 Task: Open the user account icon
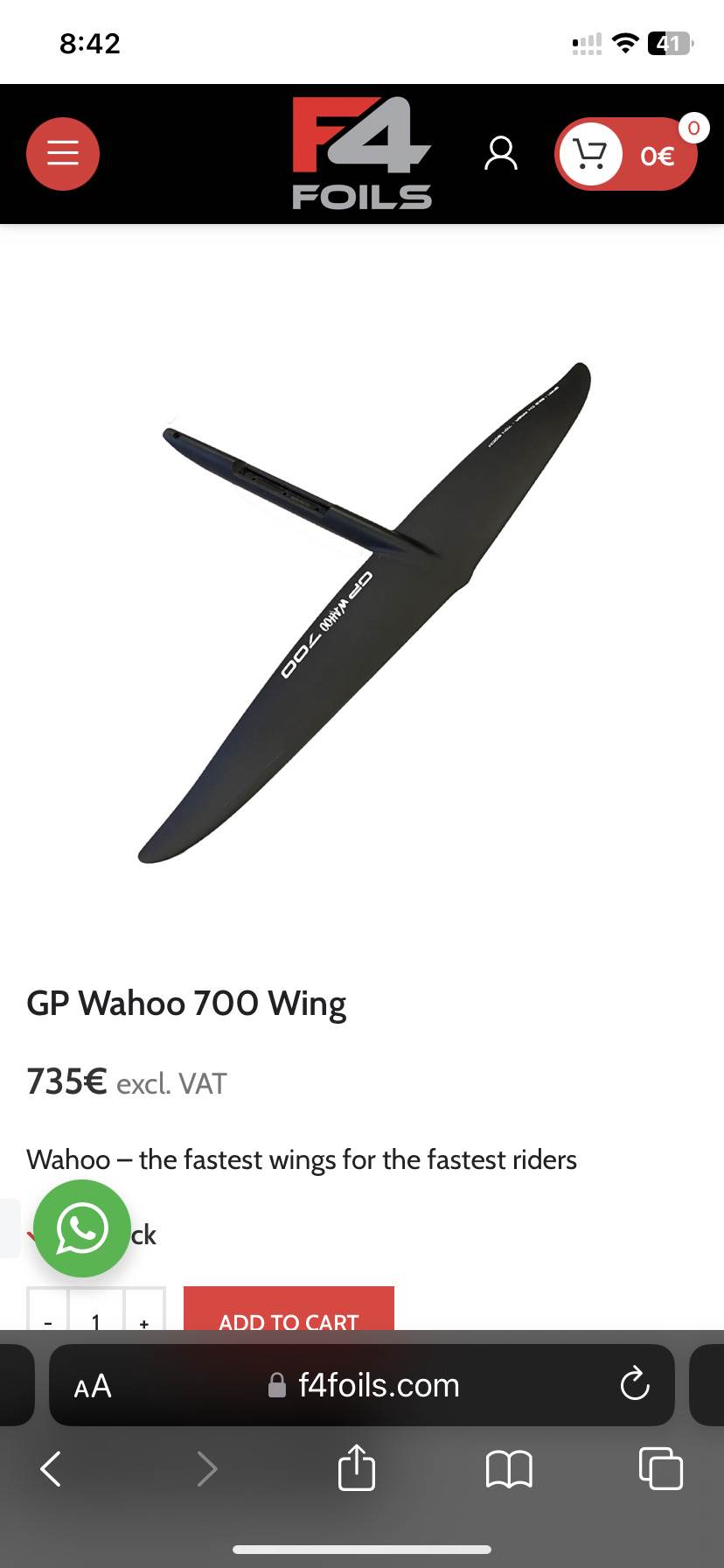click(x=501, y=153)
